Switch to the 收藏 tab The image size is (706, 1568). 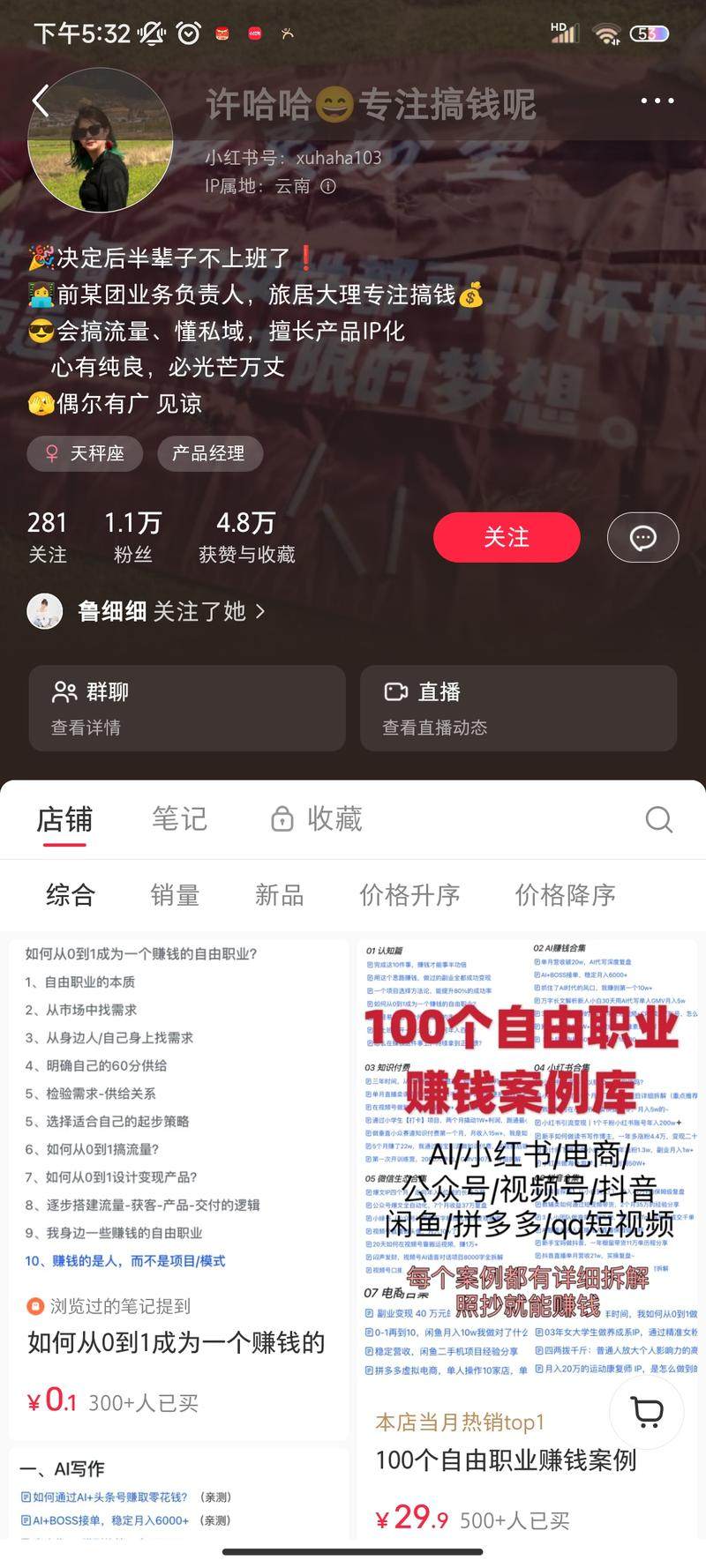(x=317, y=819)
